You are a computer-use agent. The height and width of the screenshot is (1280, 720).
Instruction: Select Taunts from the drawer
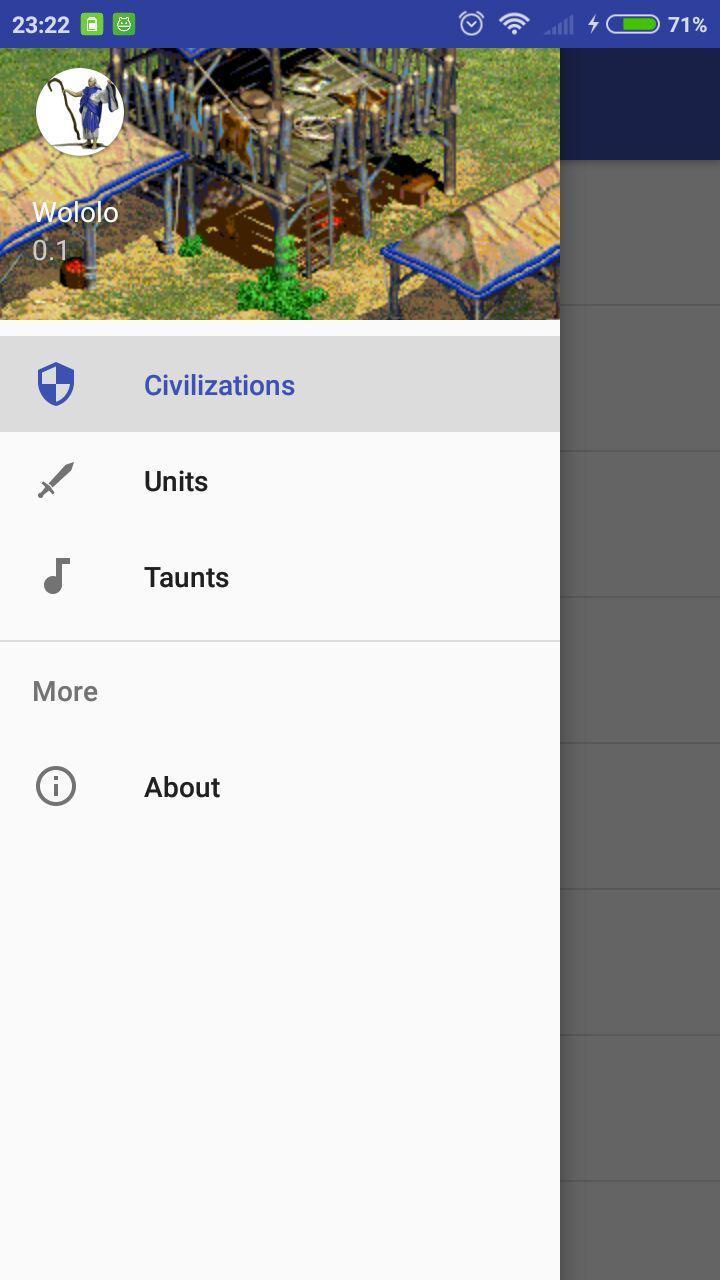(x=186, y=577)
